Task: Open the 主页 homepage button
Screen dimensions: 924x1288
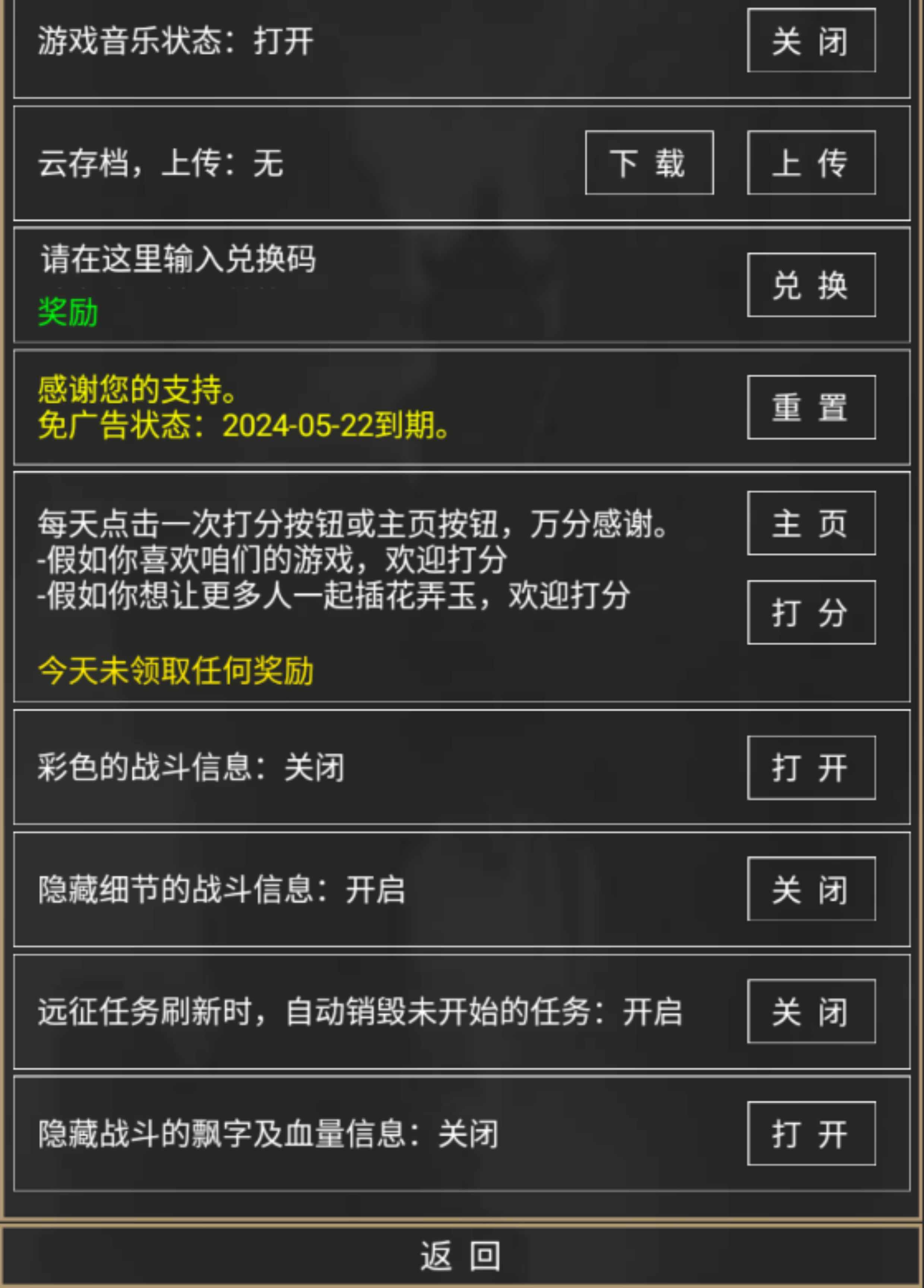Action: [x=811, y=523]
